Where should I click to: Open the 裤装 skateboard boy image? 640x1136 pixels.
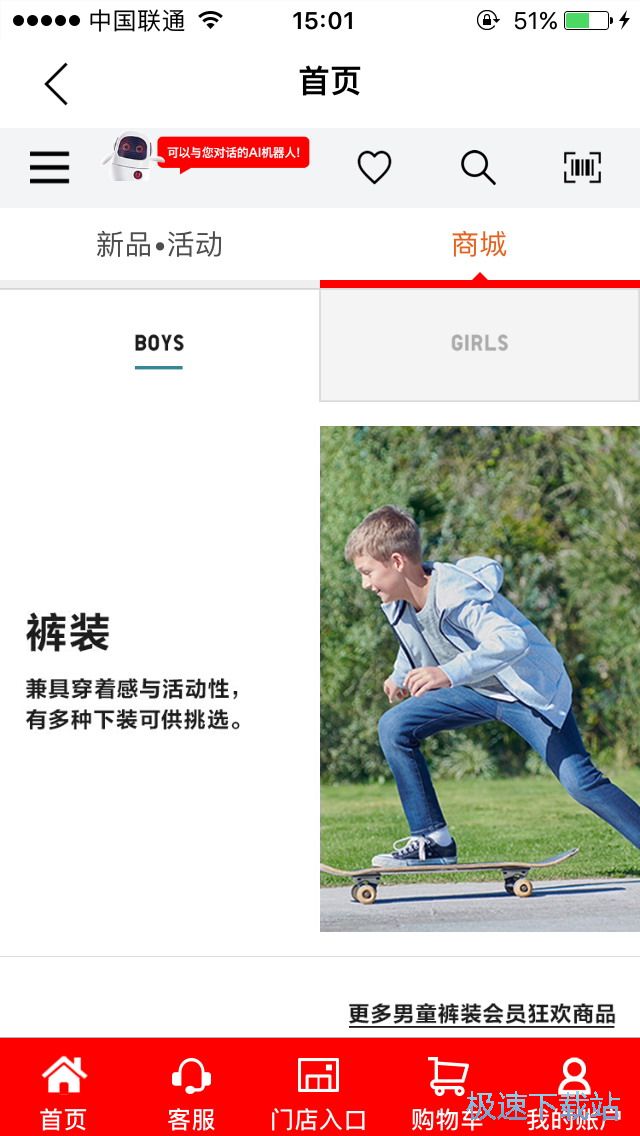[479, 678]
